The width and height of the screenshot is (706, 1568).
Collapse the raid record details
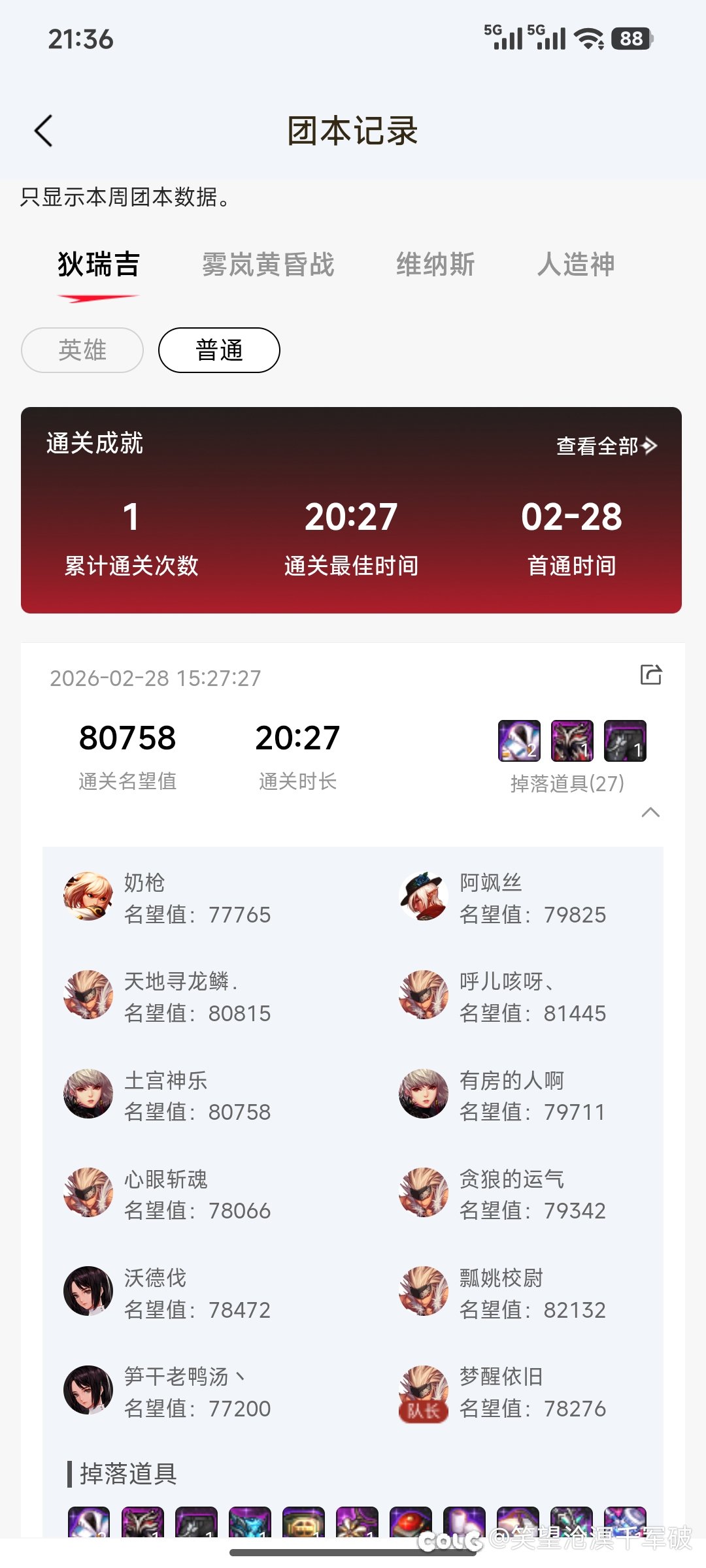coord(650,812)
